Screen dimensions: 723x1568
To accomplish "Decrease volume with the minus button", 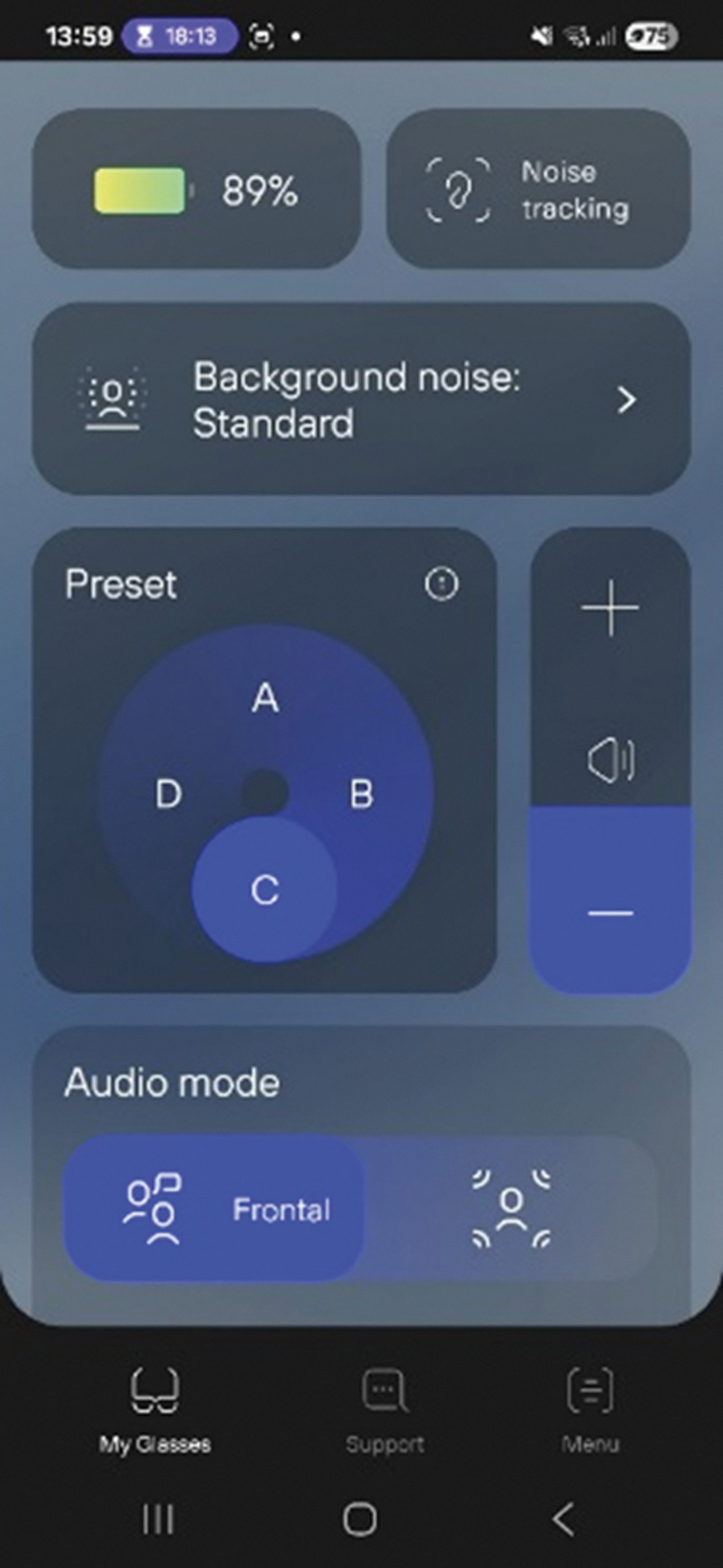I will (610, 913).
